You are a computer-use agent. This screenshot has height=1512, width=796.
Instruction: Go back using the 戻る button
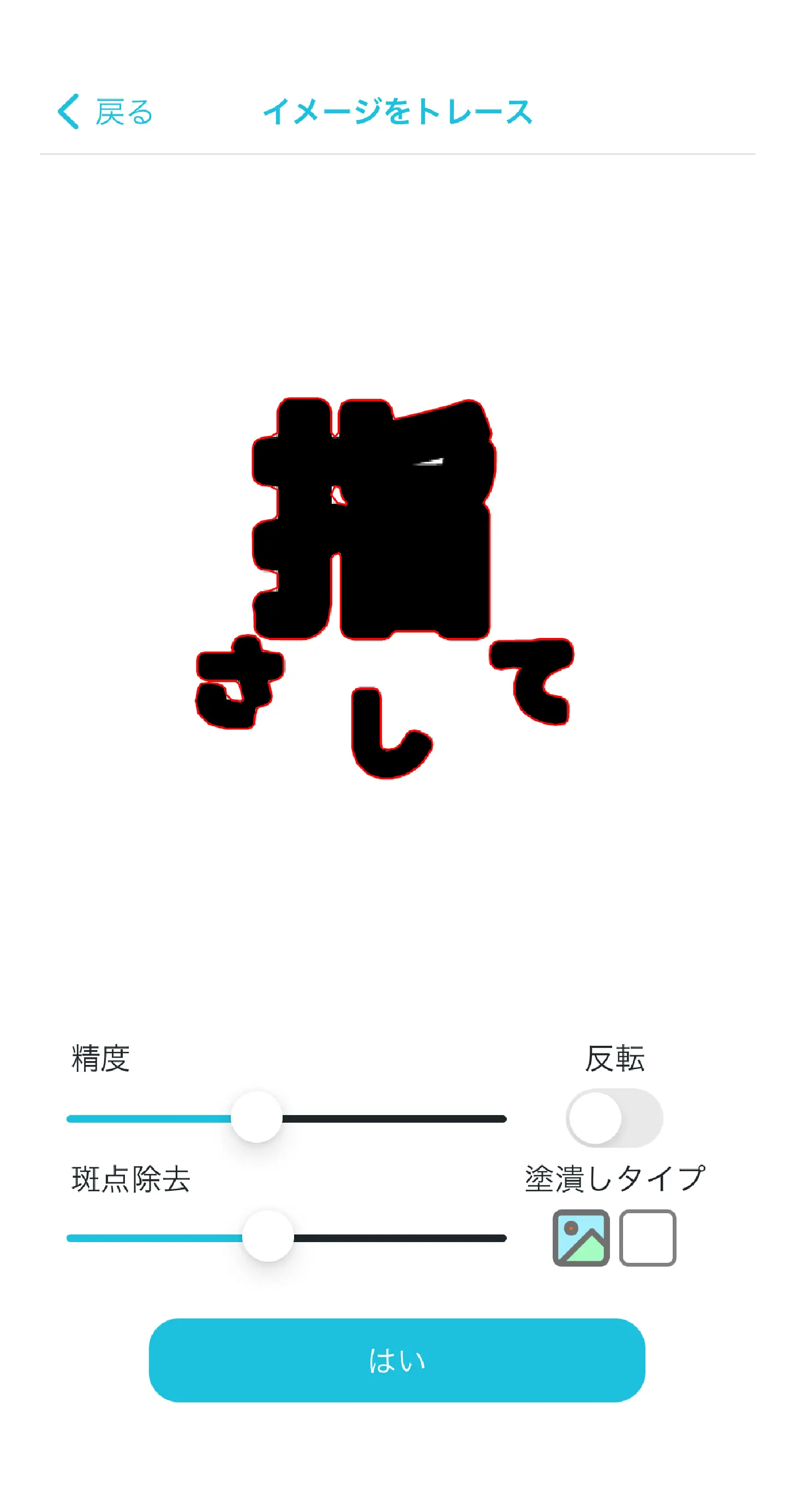click(106, 112)
